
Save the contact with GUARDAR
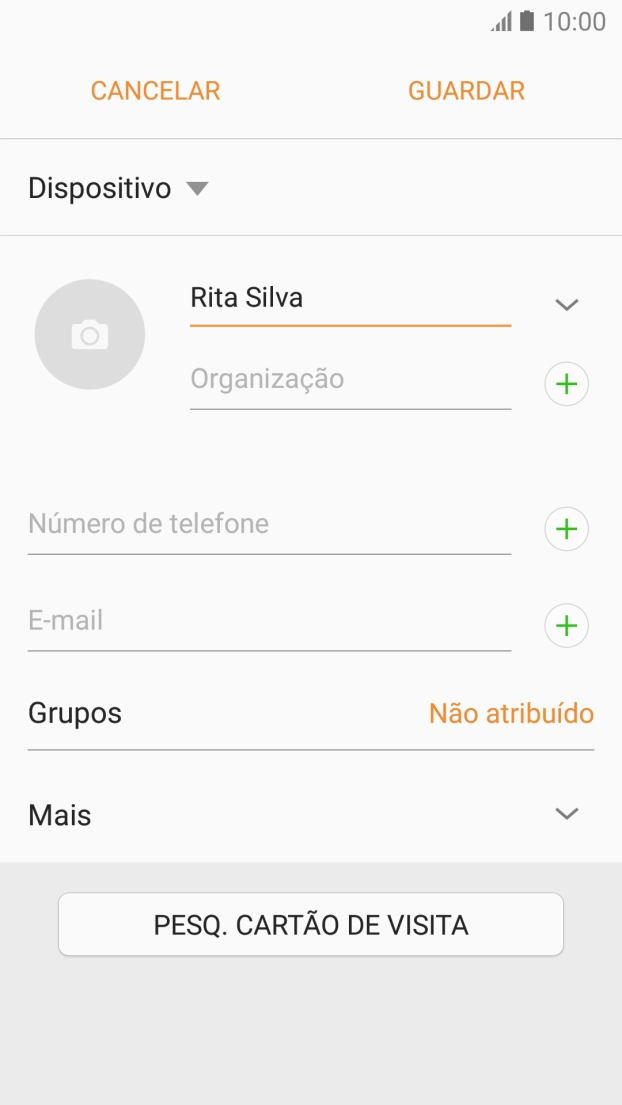pyautogui.click(x=466, y=91)
